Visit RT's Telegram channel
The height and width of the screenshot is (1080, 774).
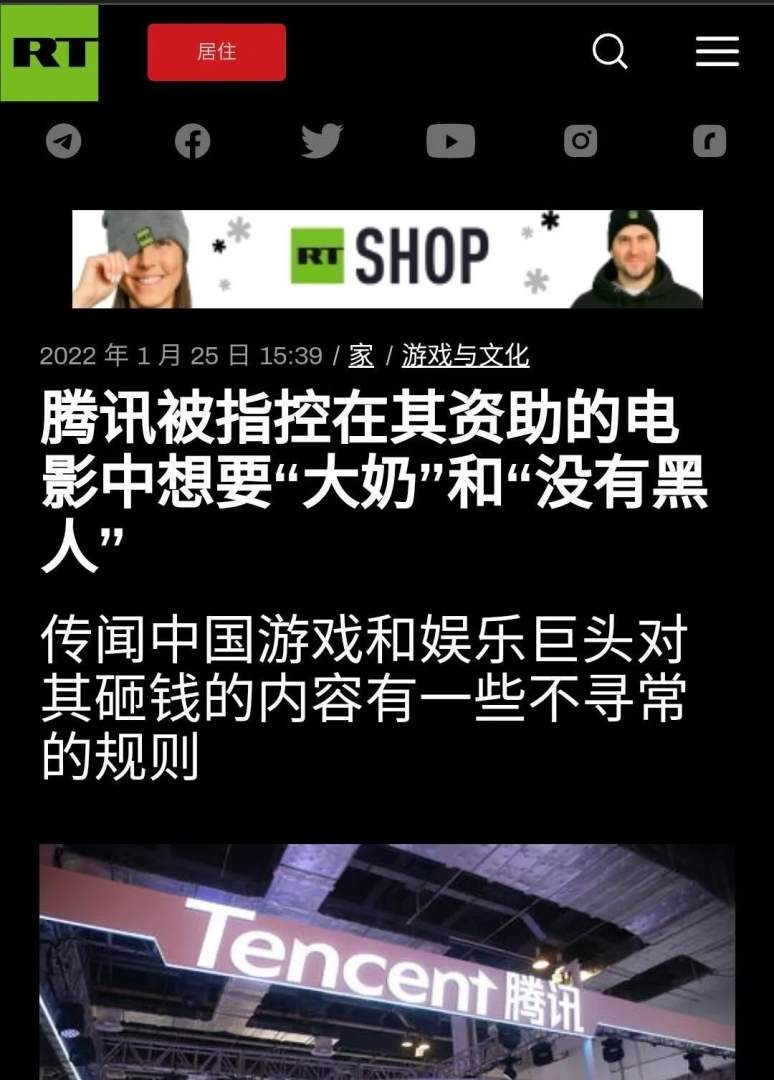point(64,141)
